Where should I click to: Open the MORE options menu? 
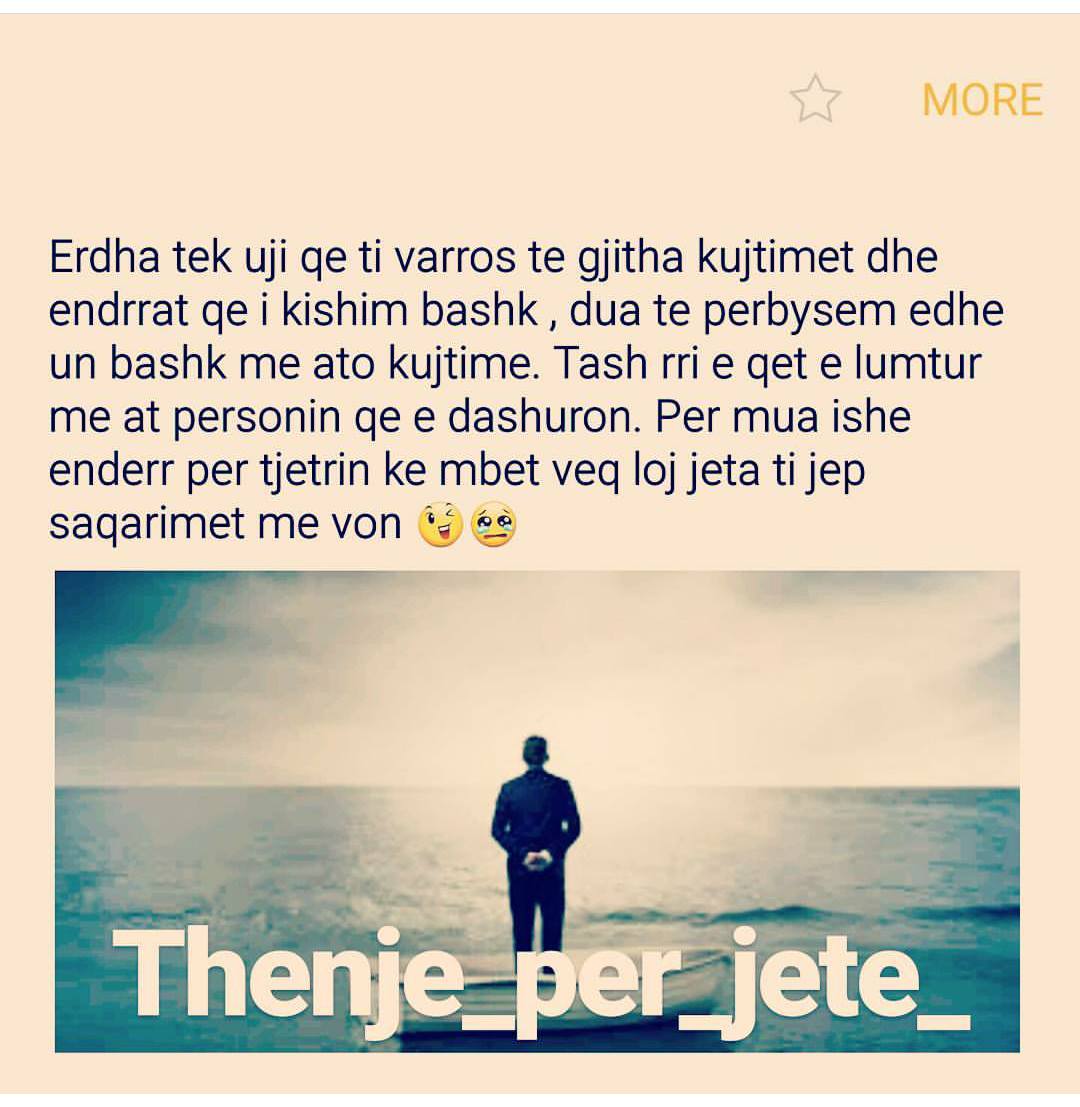(x=982, y=100)
